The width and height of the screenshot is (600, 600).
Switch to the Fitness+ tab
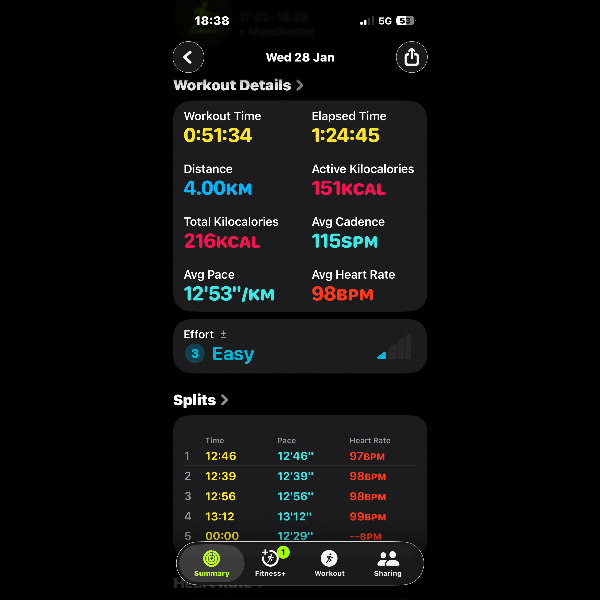coord(270,563)
